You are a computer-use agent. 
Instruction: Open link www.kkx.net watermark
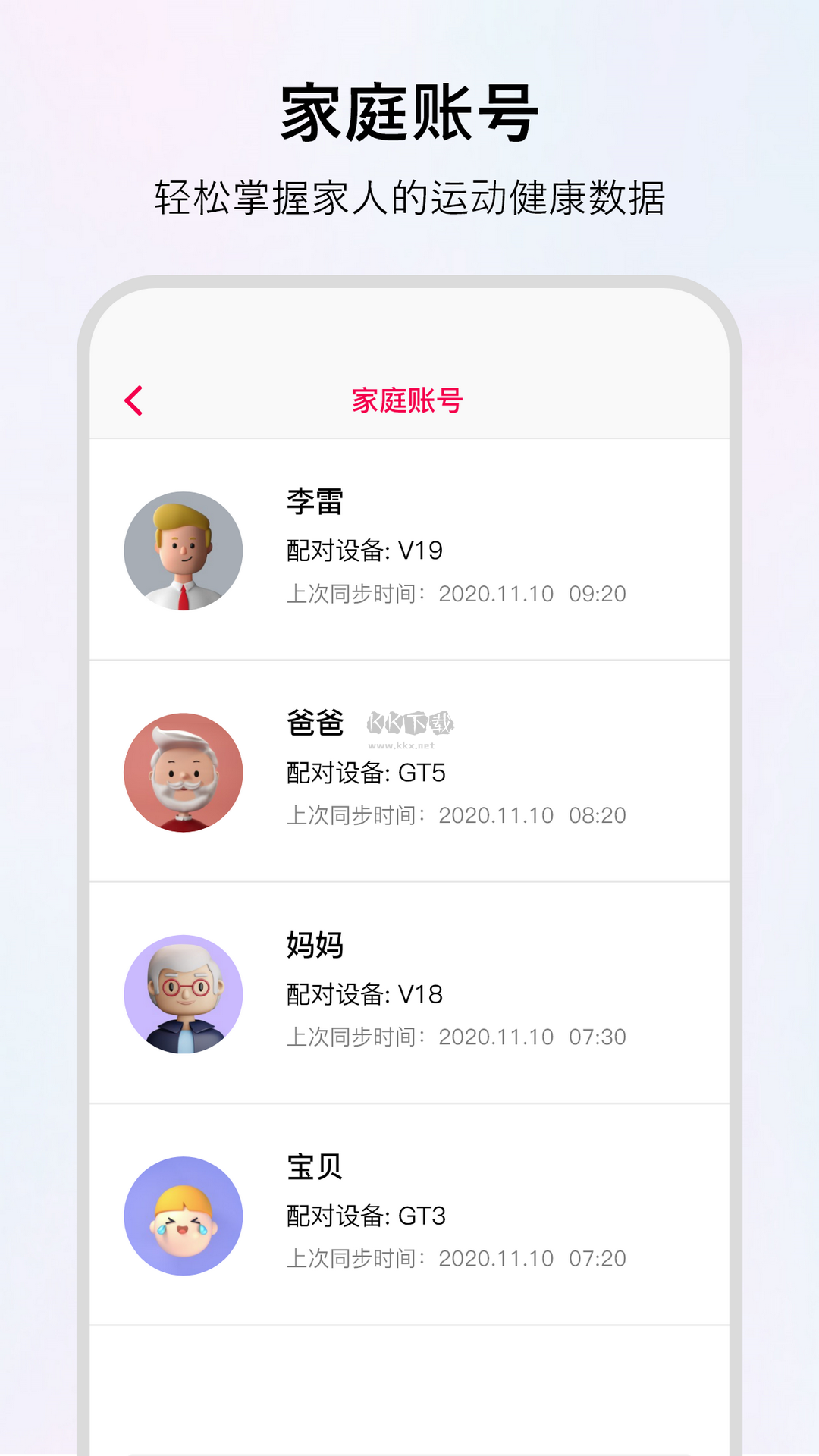coord(402,746)
